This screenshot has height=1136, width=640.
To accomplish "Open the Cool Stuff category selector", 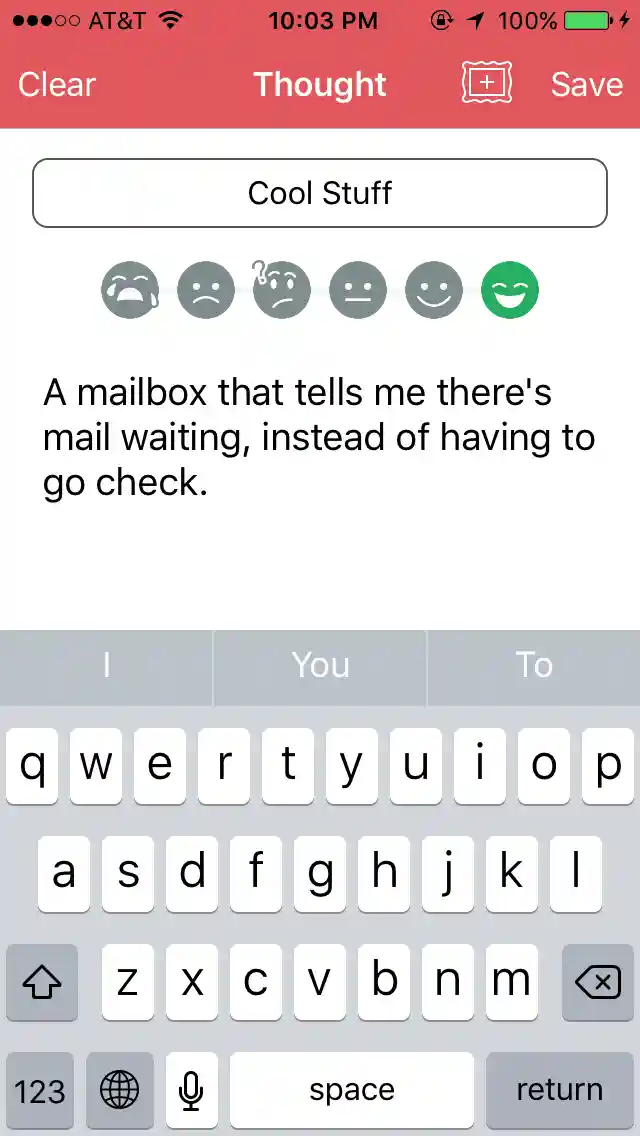I will click(320, 193).
